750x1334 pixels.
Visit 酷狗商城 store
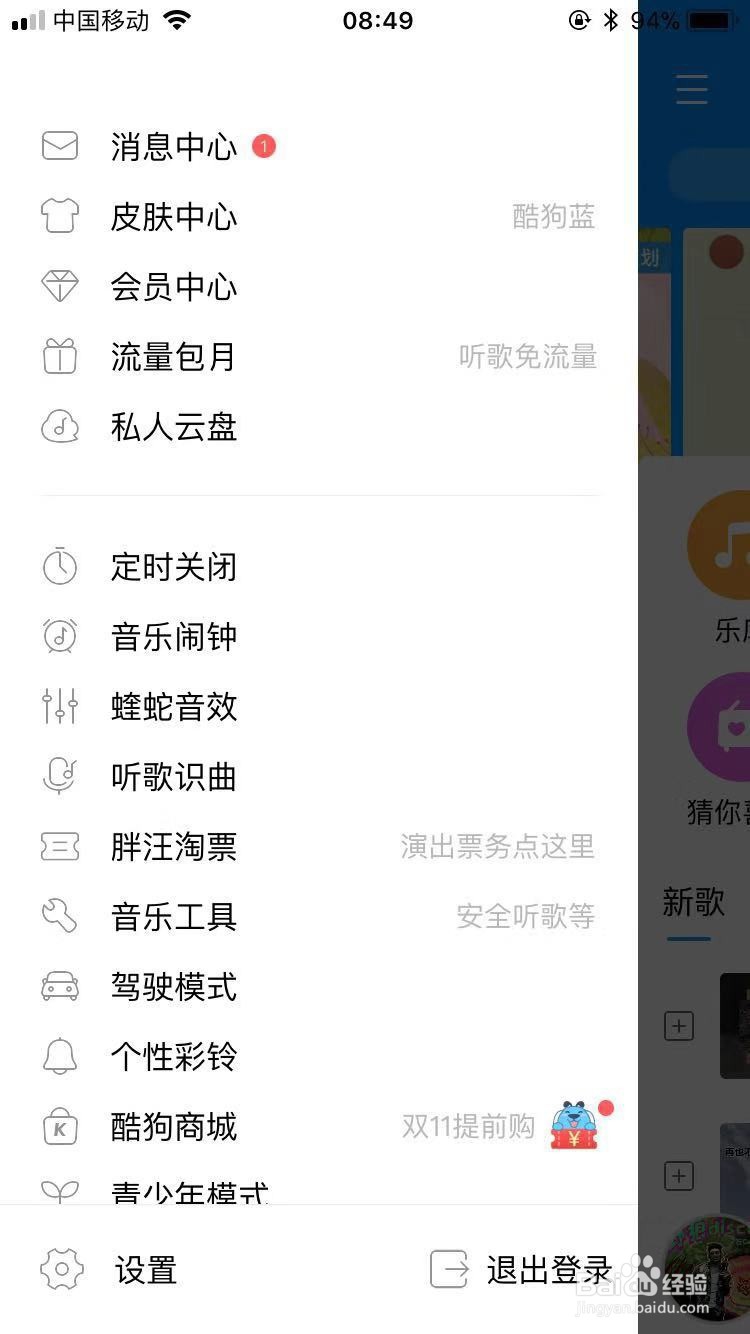coord(319,1127)
